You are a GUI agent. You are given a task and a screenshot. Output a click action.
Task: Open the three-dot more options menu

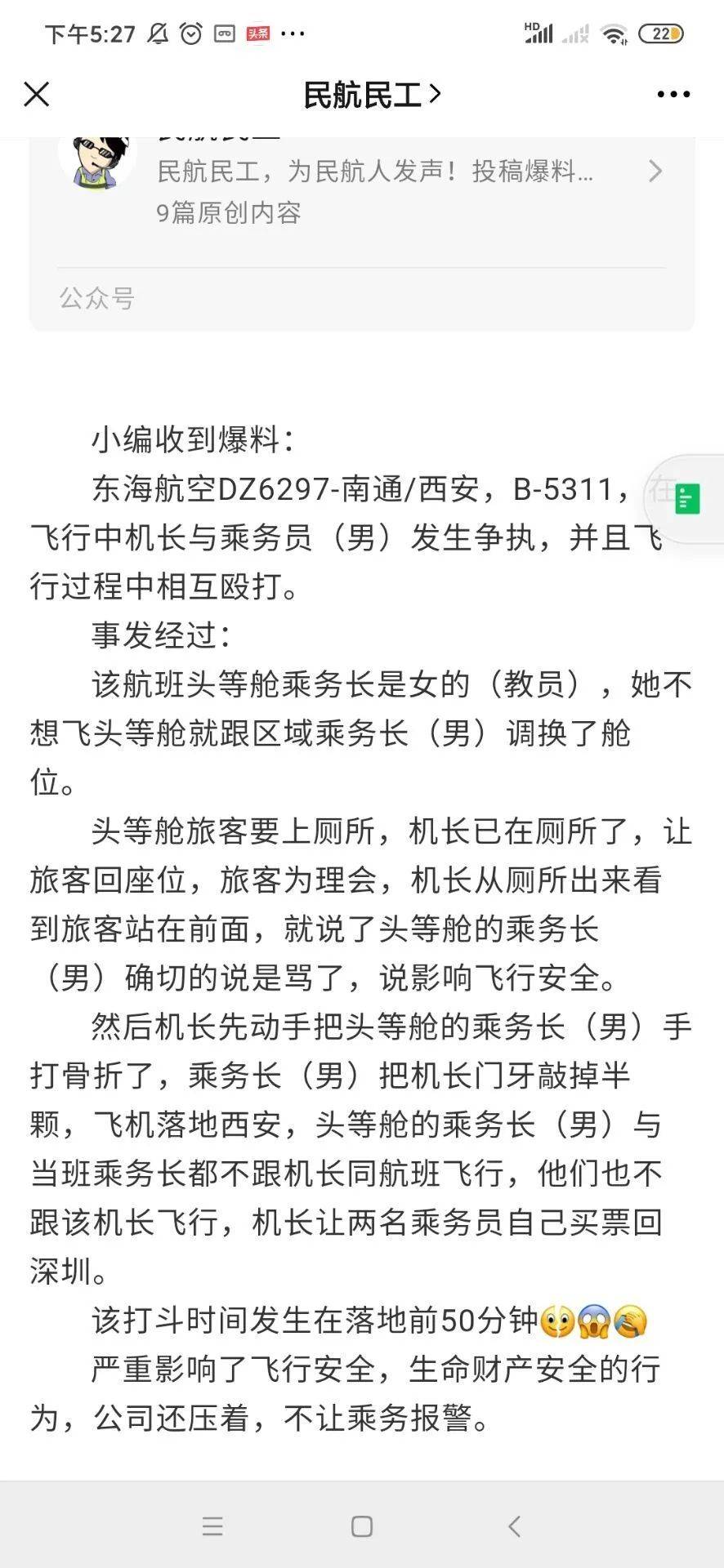[x=673, y=95]
